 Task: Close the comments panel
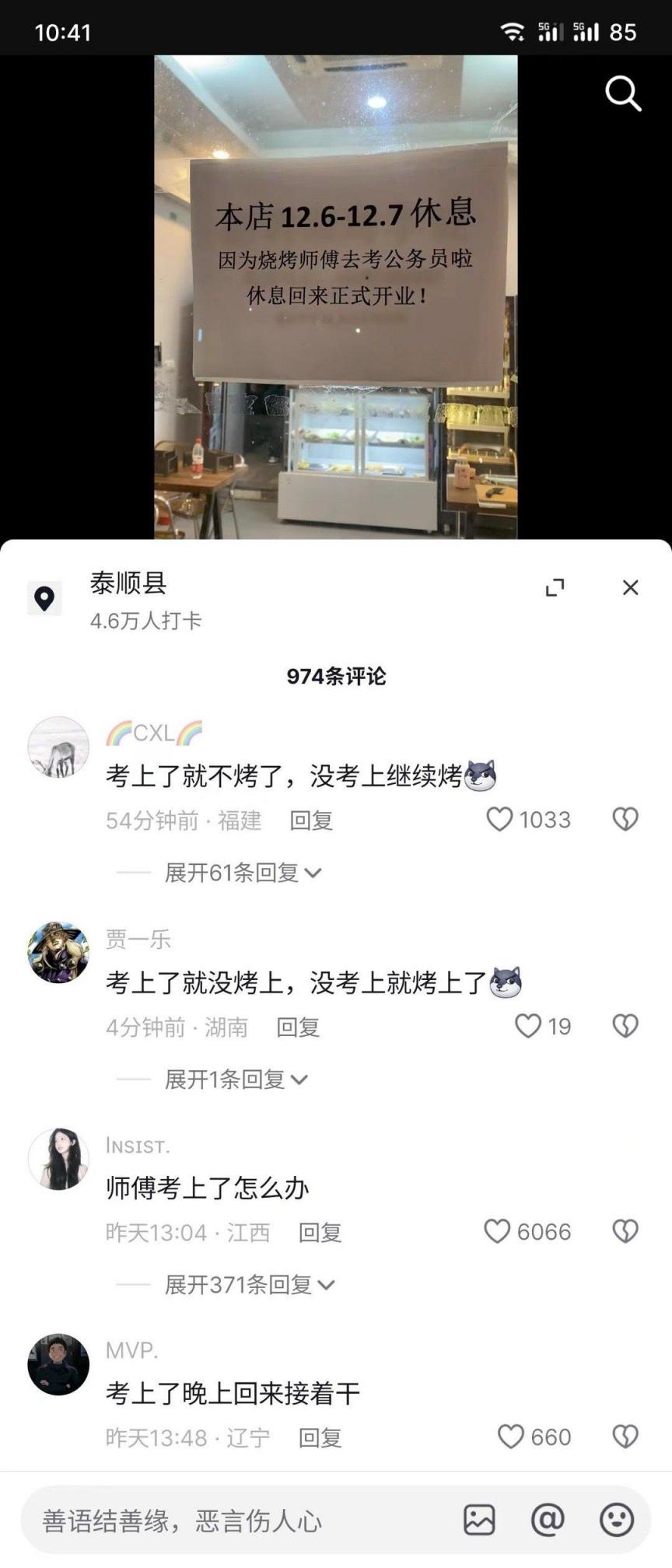[x=630, y=587]
